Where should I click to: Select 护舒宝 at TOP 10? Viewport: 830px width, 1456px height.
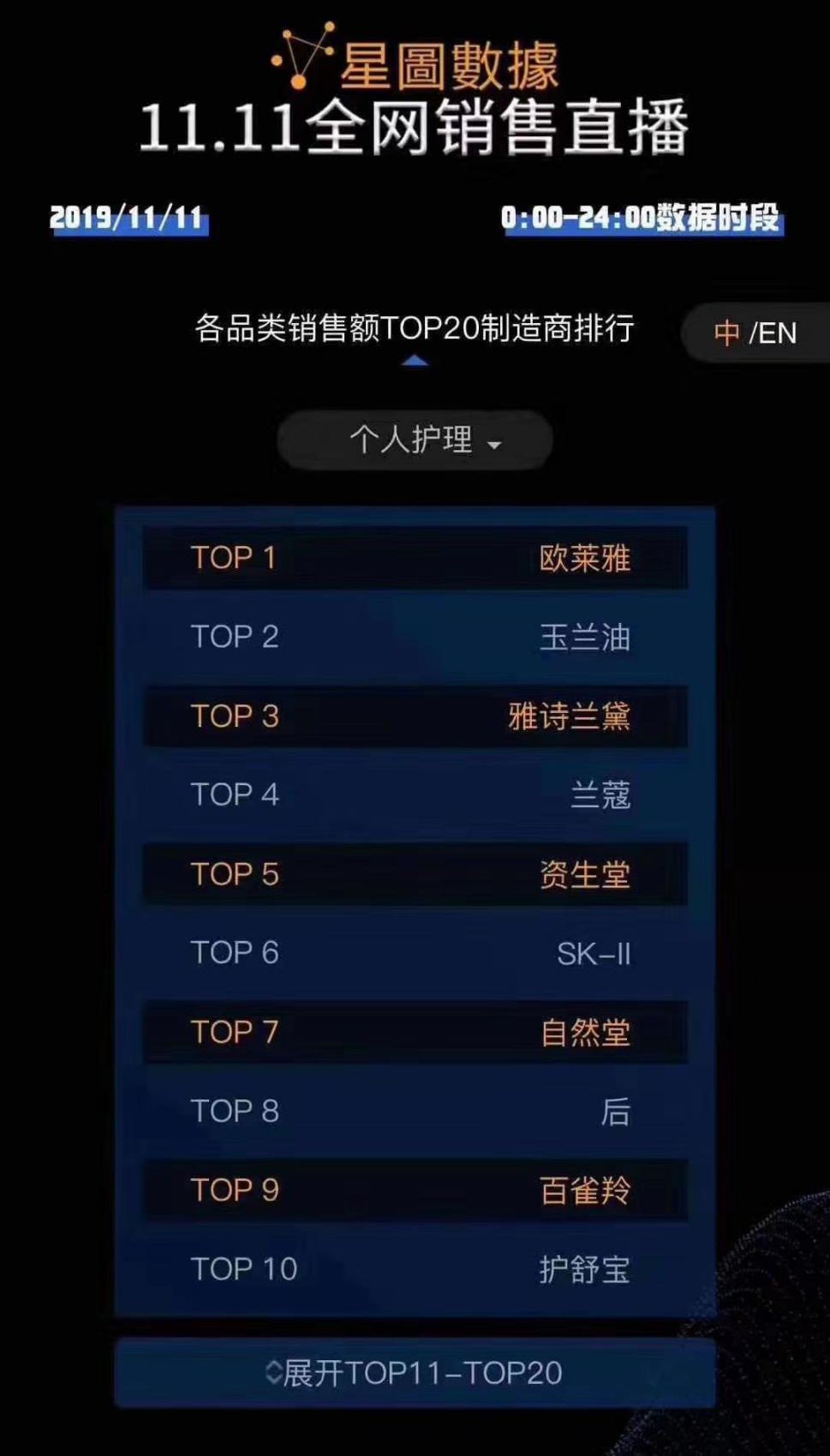415,1269
